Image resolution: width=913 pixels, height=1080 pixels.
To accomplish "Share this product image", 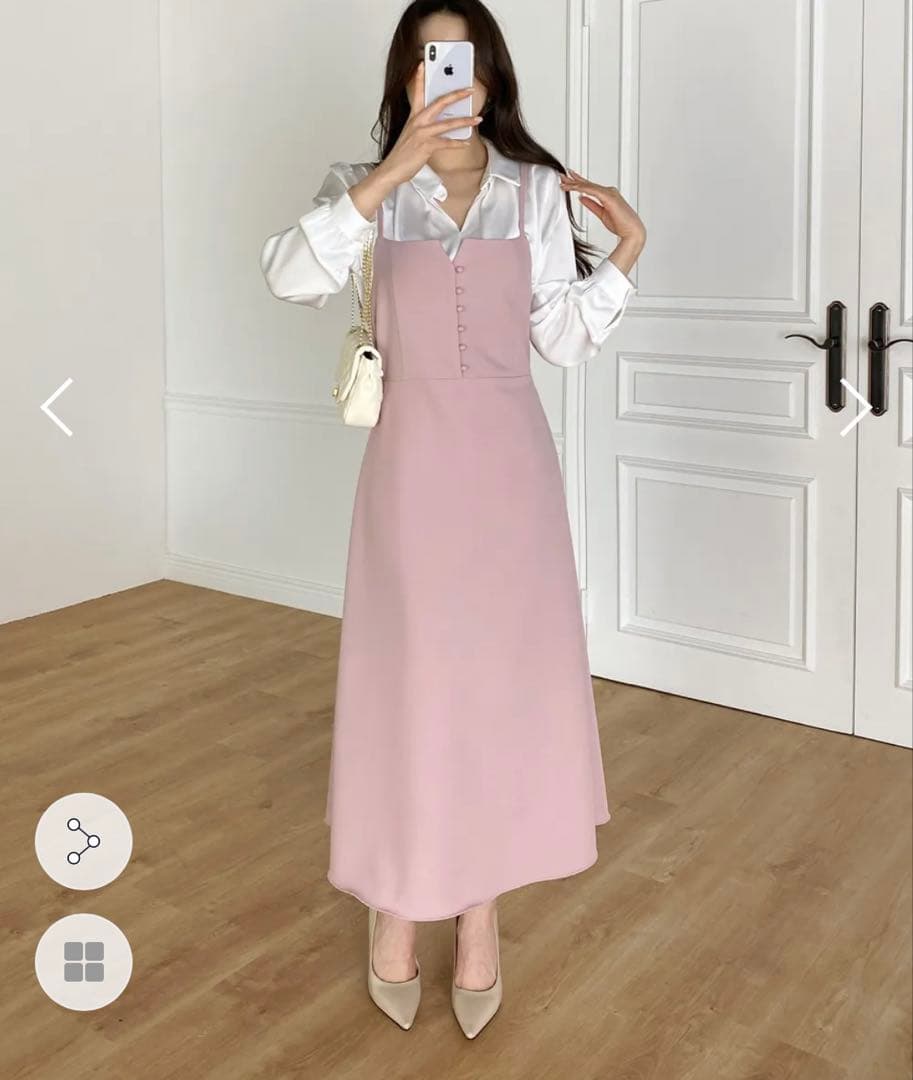I will 83,841.
